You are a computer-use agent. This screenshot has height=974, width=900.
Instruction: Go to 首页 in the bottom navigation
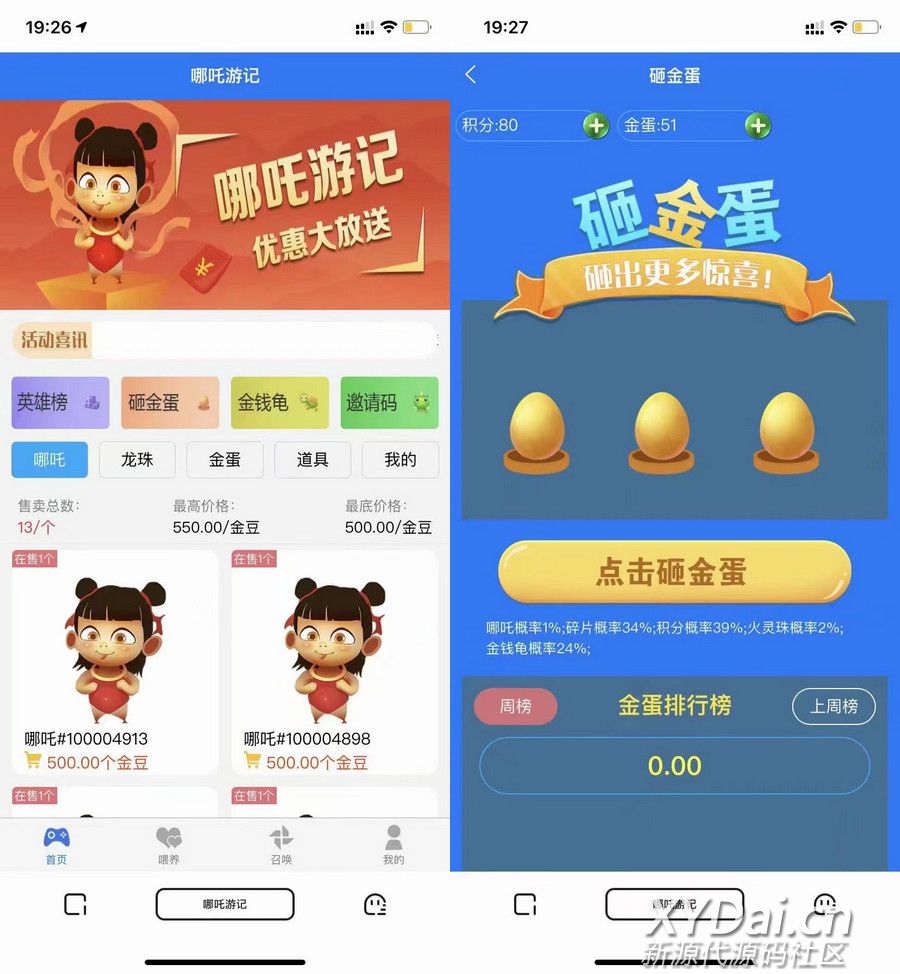[56, 845]
